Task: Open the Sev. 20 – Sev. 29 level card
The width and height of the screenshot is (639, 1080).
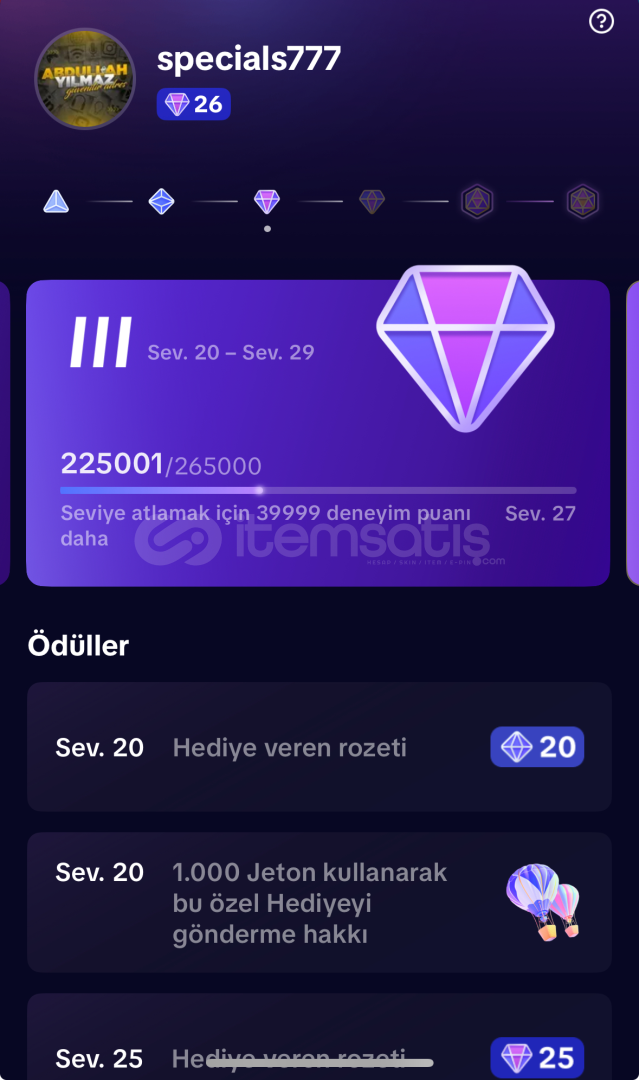Action: tap(318, 433)
